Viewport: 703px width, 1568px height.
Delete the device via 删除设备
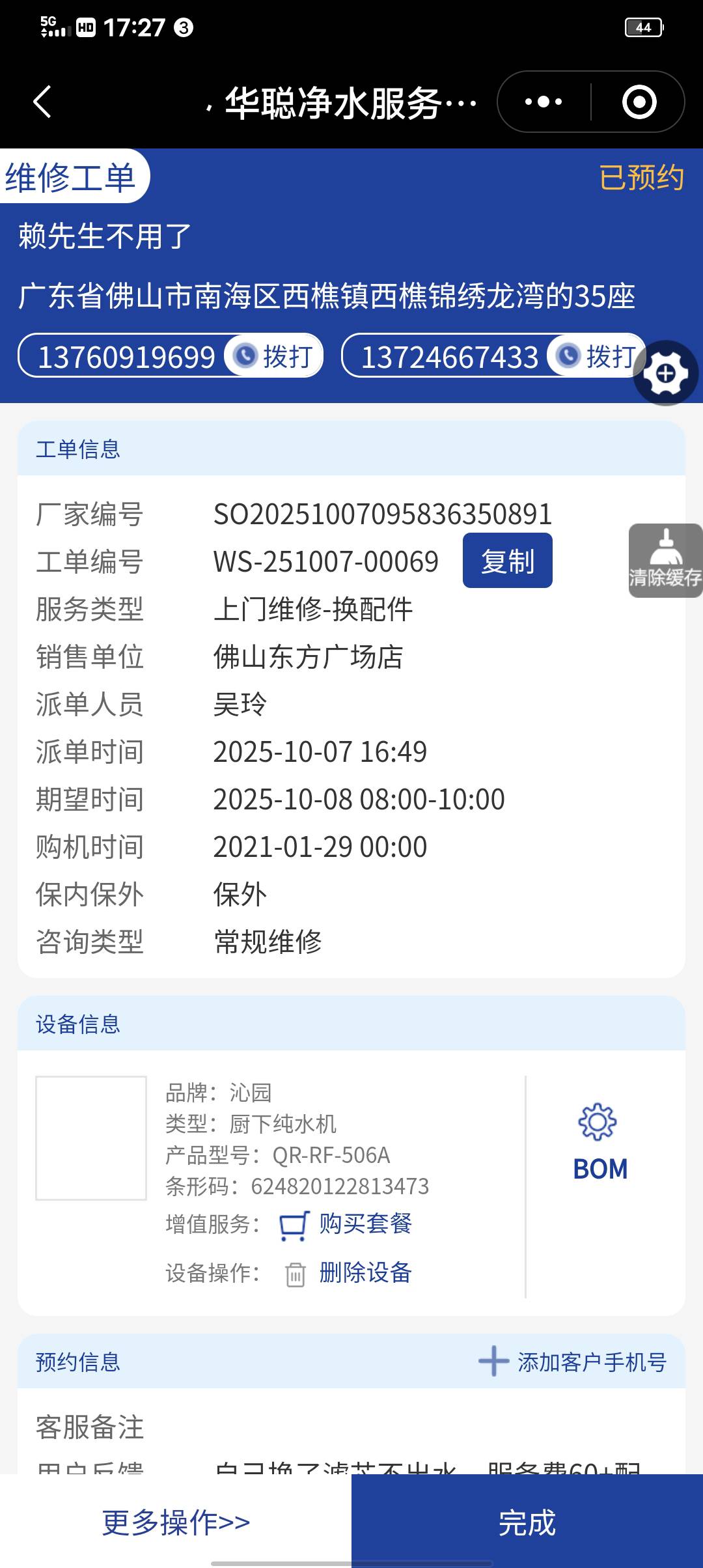[365, 1273]
